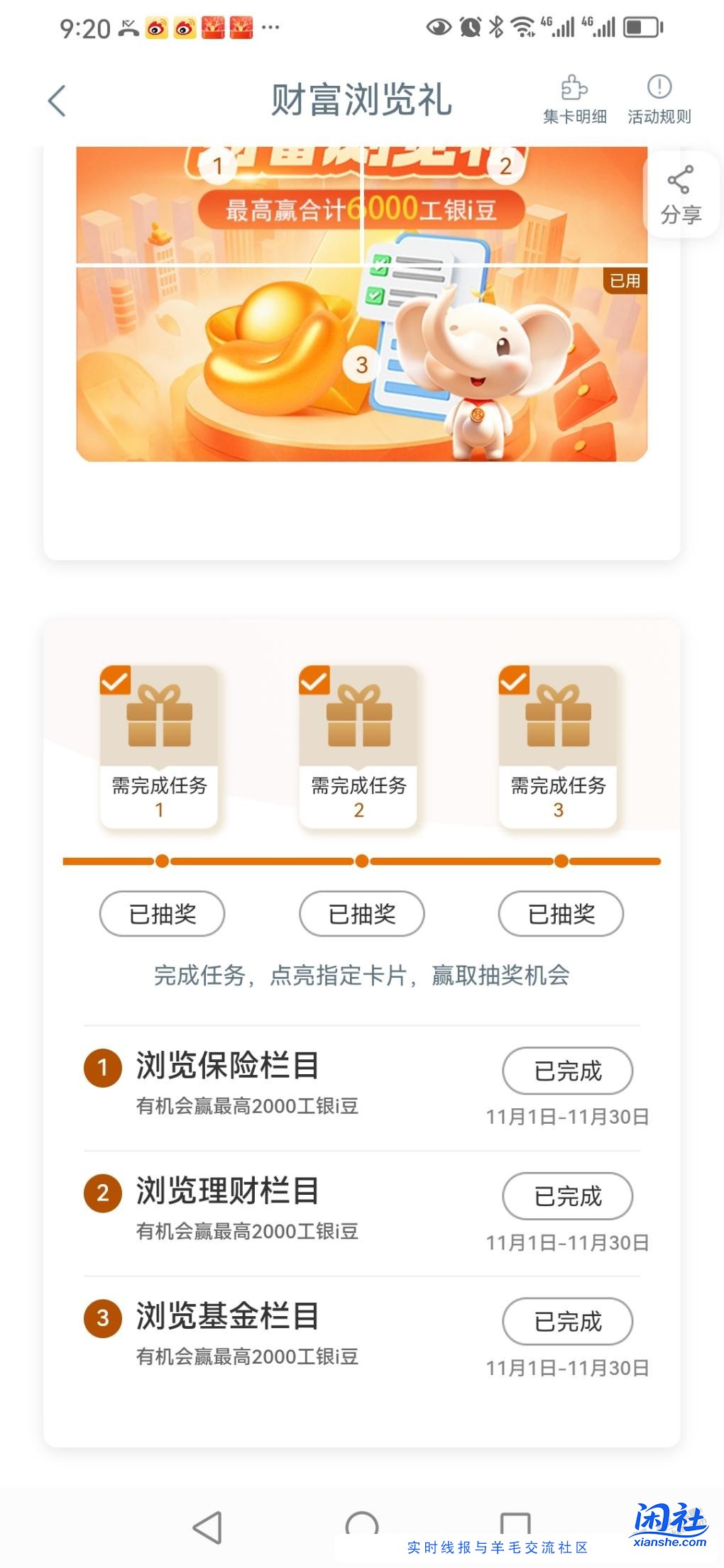The width and height of the screenshot is (724, 1568).
Task: Tap the middle dot on the orange progress bar
Action: pyautogui.click(x=361, y=861)
